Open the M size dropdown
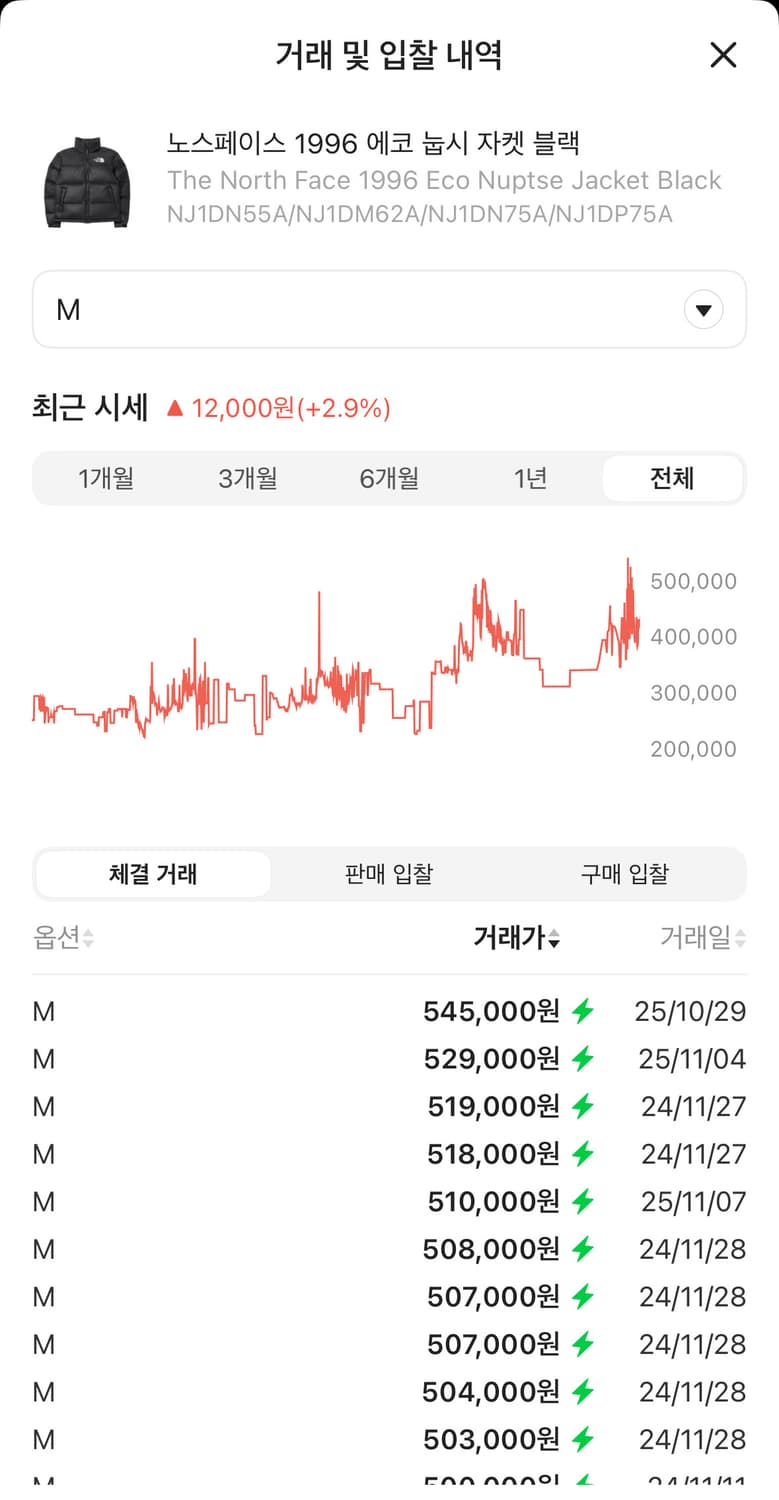The height and width of the screenshot is (1500, 779). click(703, 309)
